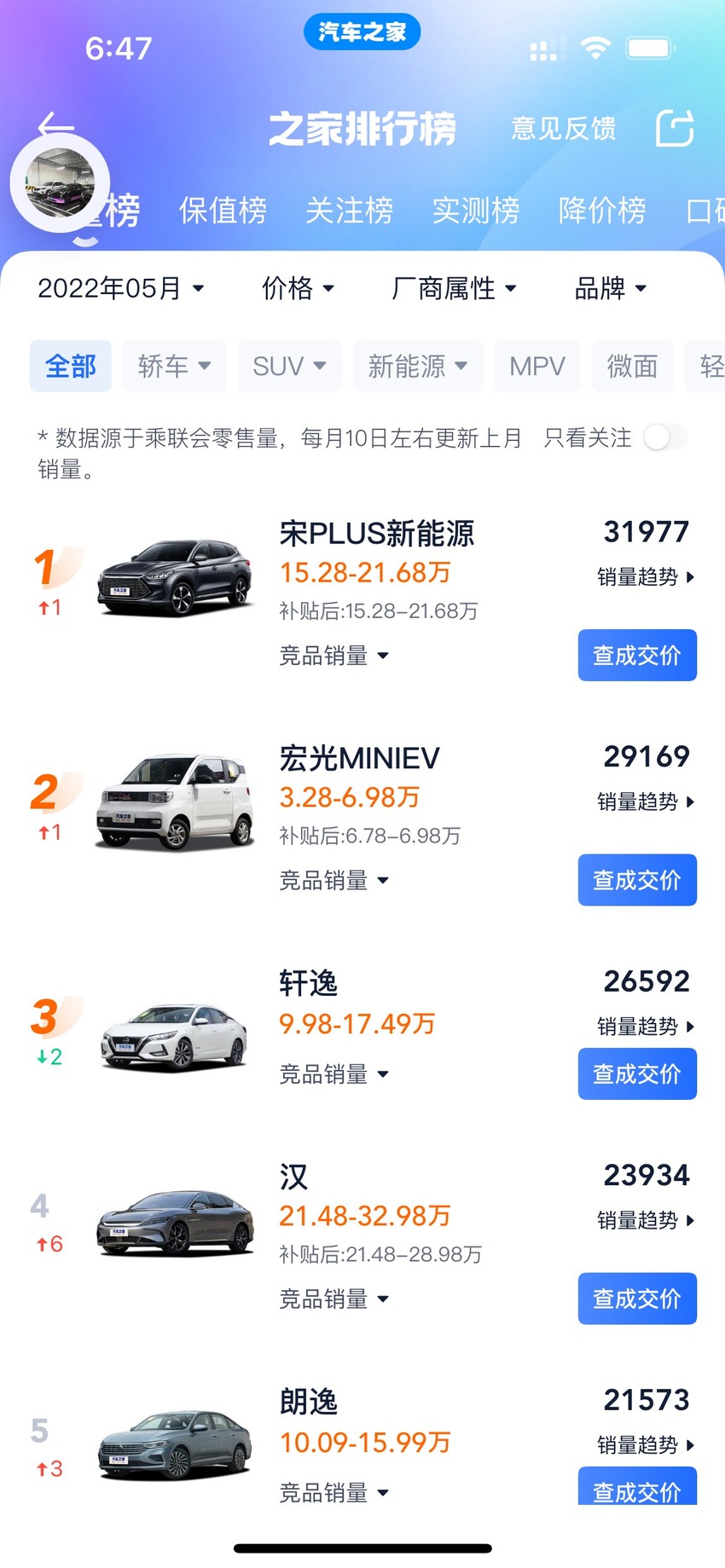Expand 竞品销量 under 宏光MINIEV

[334, 880]
